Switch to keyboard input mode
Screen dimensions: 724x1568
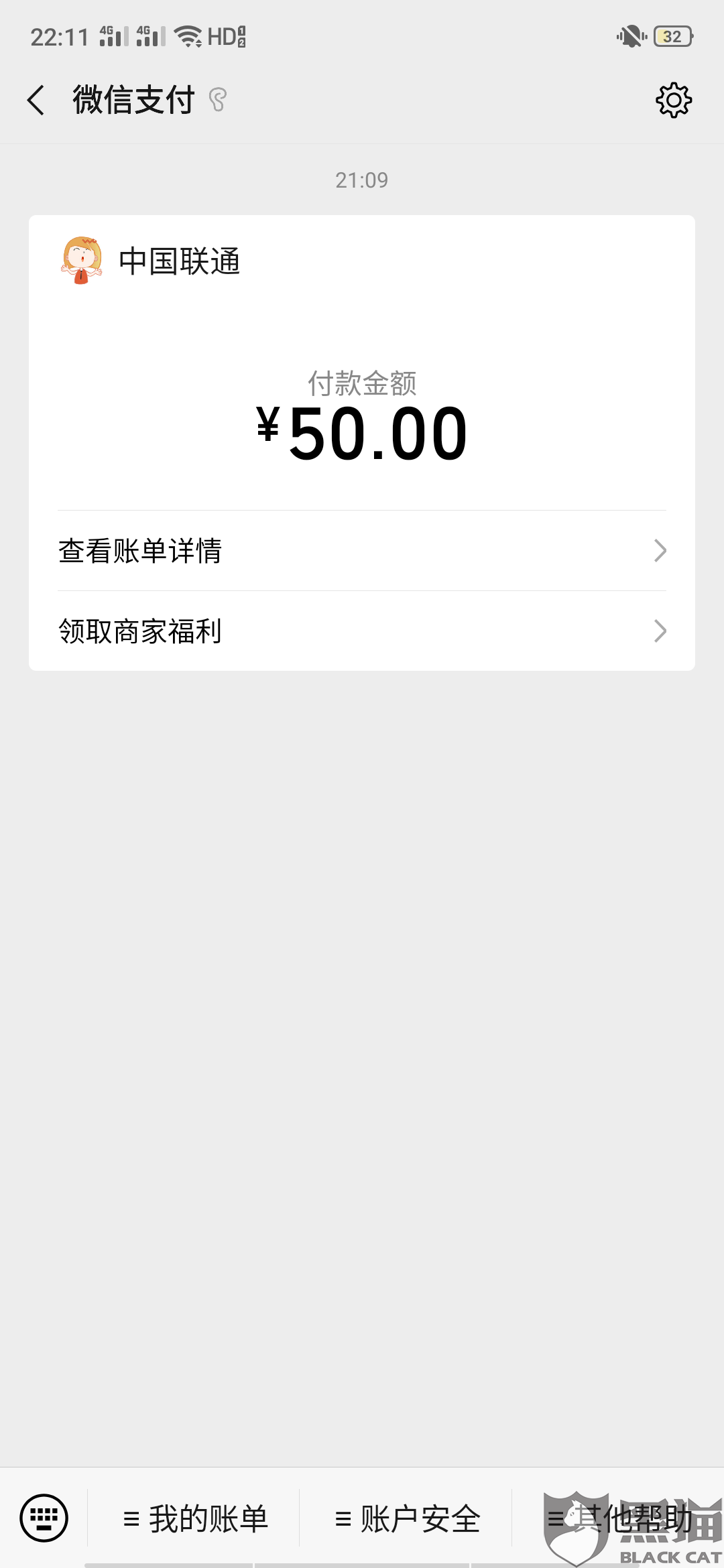point(44,1518)
